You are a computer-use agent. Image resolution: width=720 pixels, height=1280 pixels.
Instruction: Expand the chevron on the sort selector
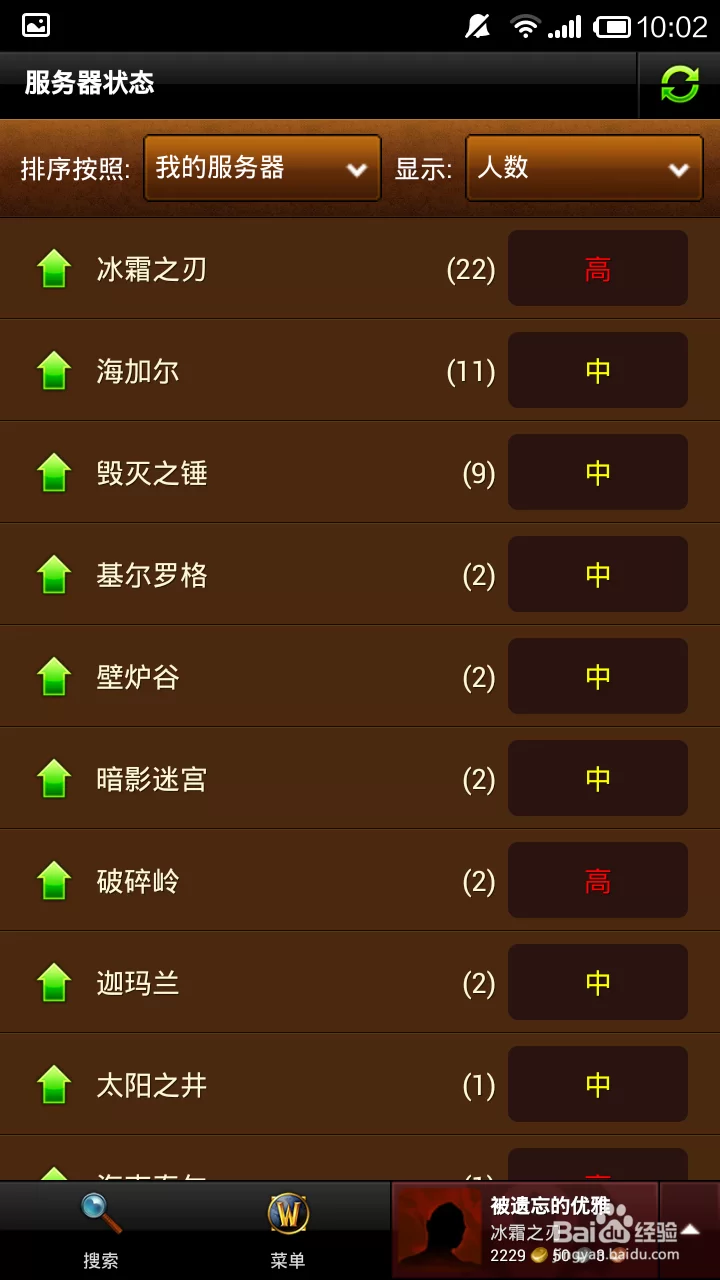click(x=358, y=168)
